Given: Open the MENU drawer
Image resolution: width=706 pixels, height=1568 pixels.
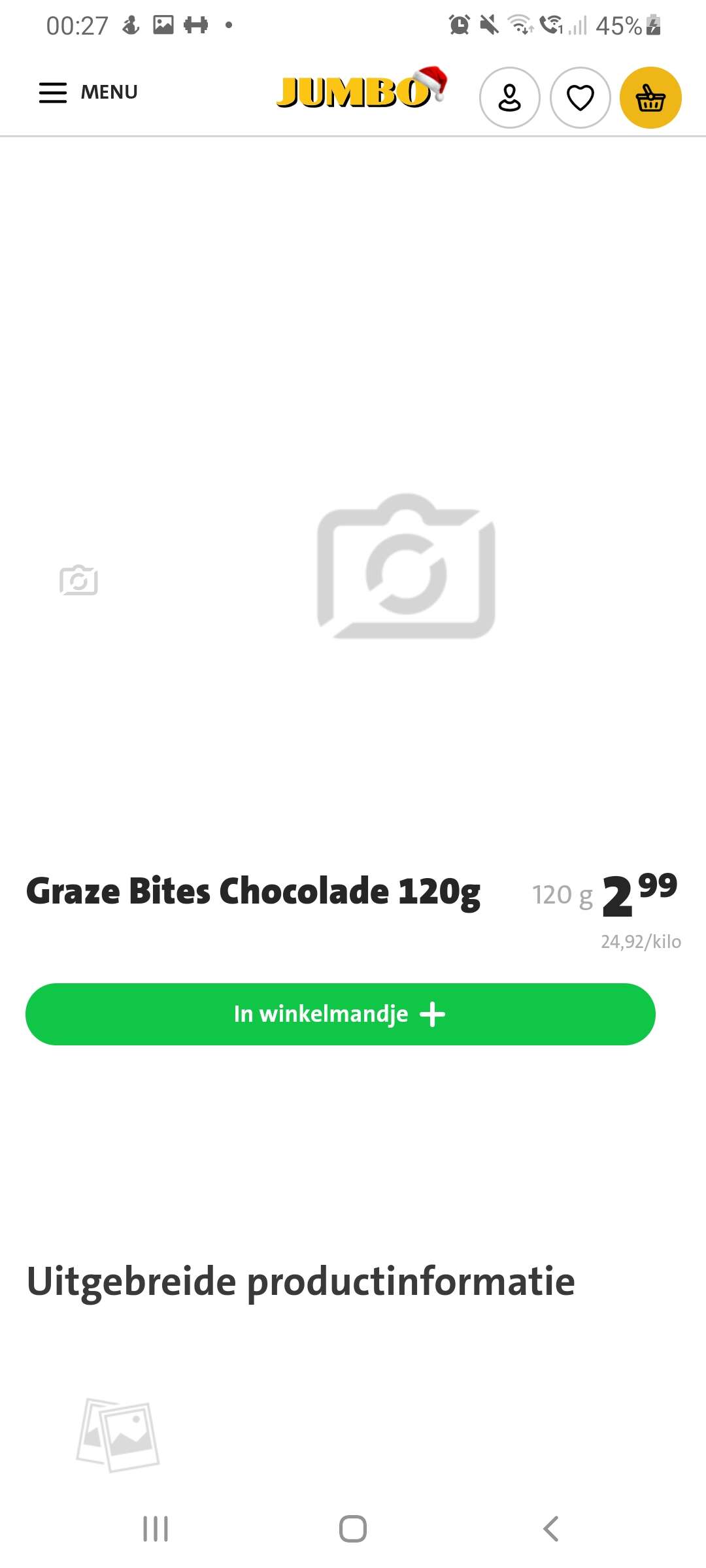Looking at the screenshot, I should click(88, 92).
